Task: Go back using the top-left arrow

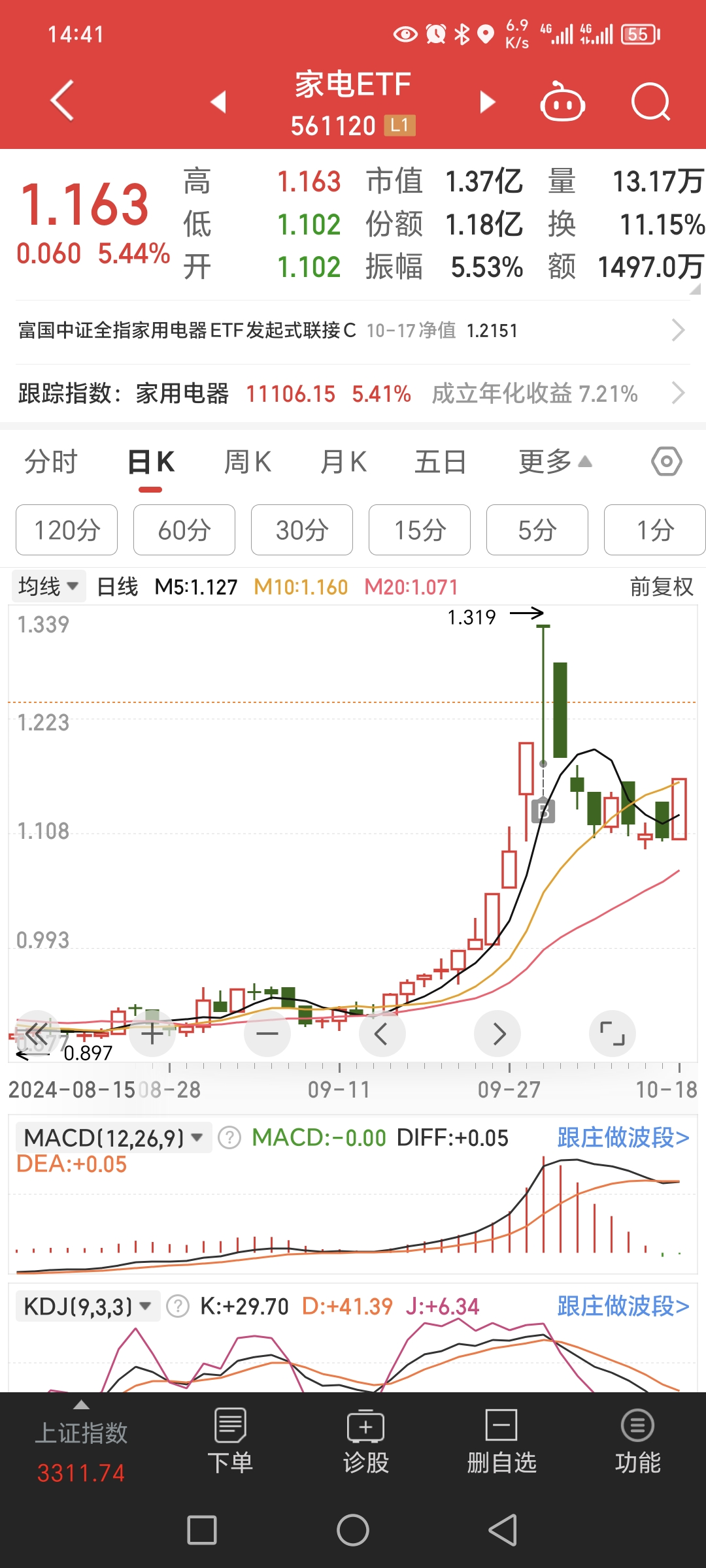Action: [x=63, y=101]
